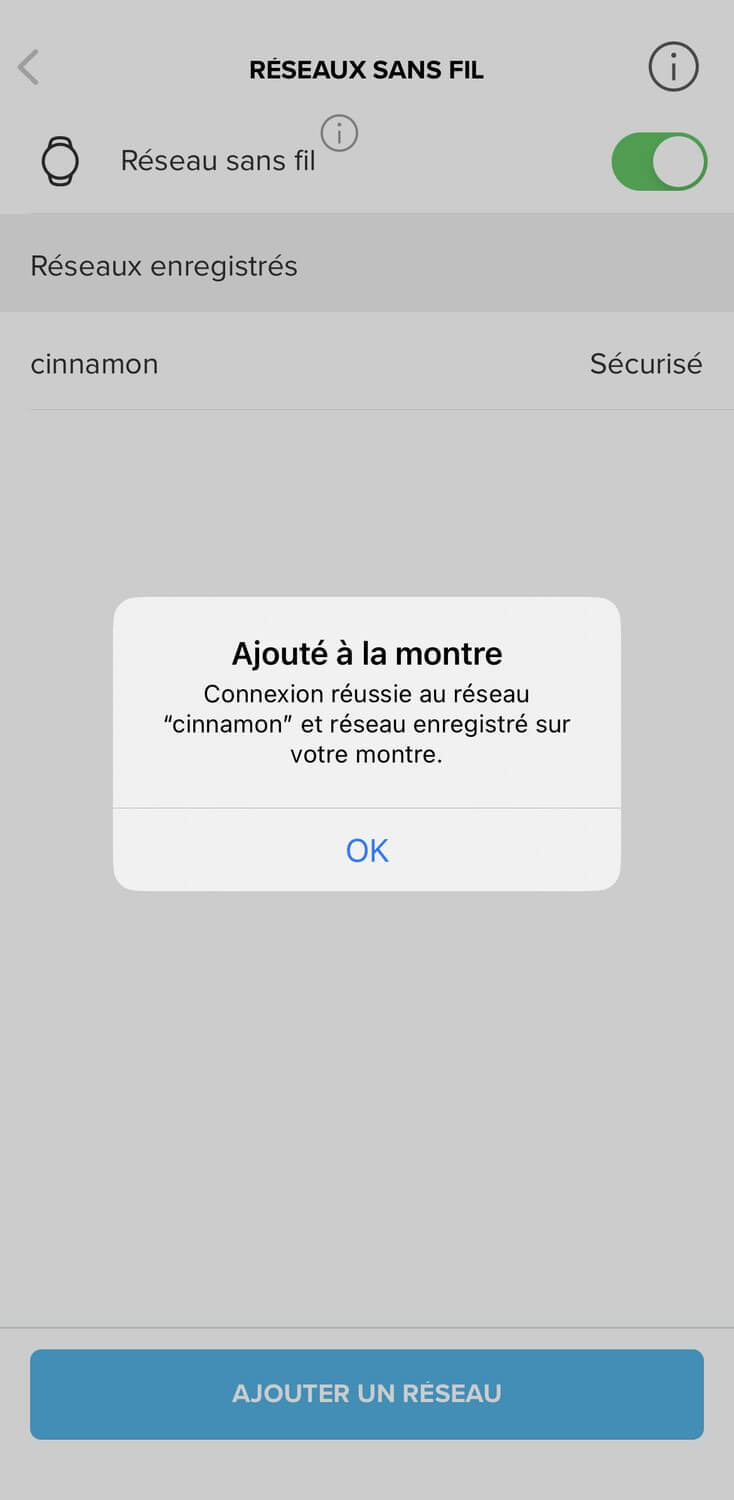The image size is (734, 1500).
Task: Tap Ajouter un réseau button
Action: (x=367, y=1394)
